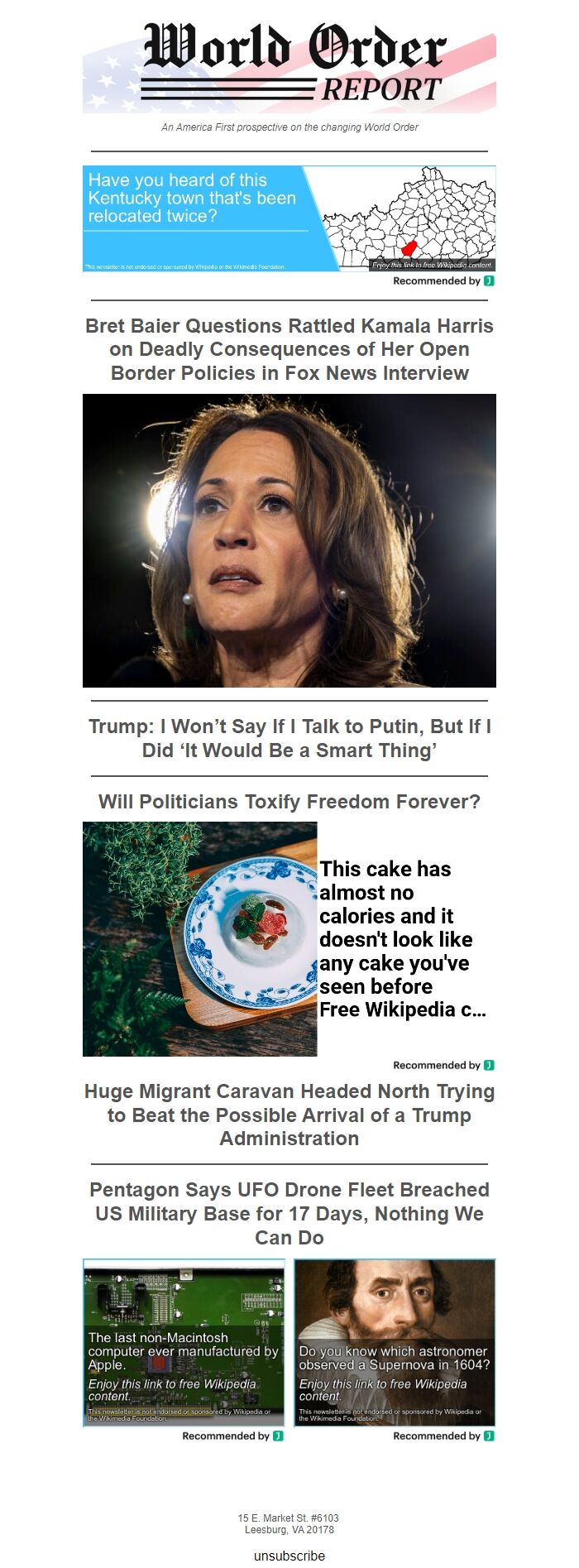Viewport: 579px width, 1568px height.
Task: Read the Bret Baier Kamala Harris interview article
Action: click(289, 350)
